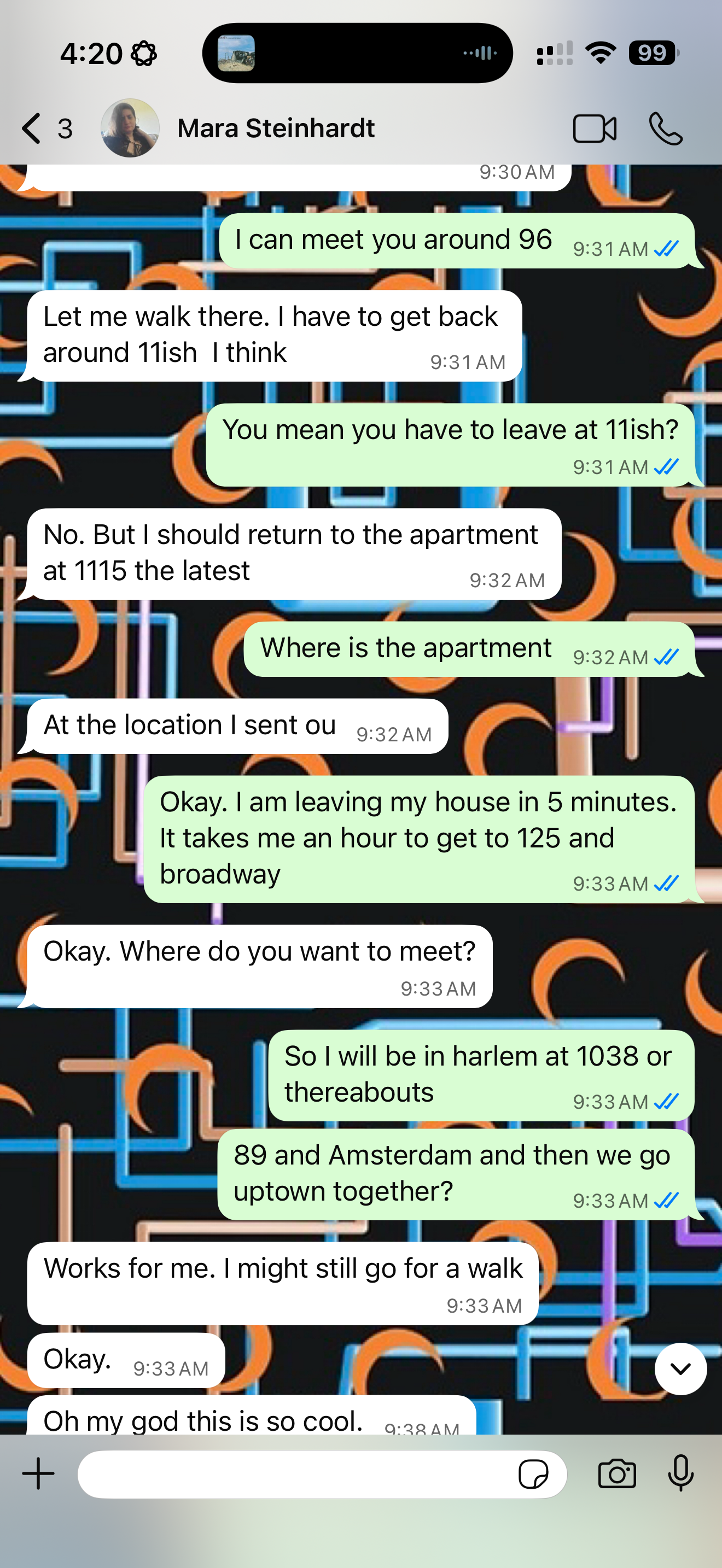Go back to the chats list
The height and width of the screenshot is (1568, 722).
coord(33,128)
